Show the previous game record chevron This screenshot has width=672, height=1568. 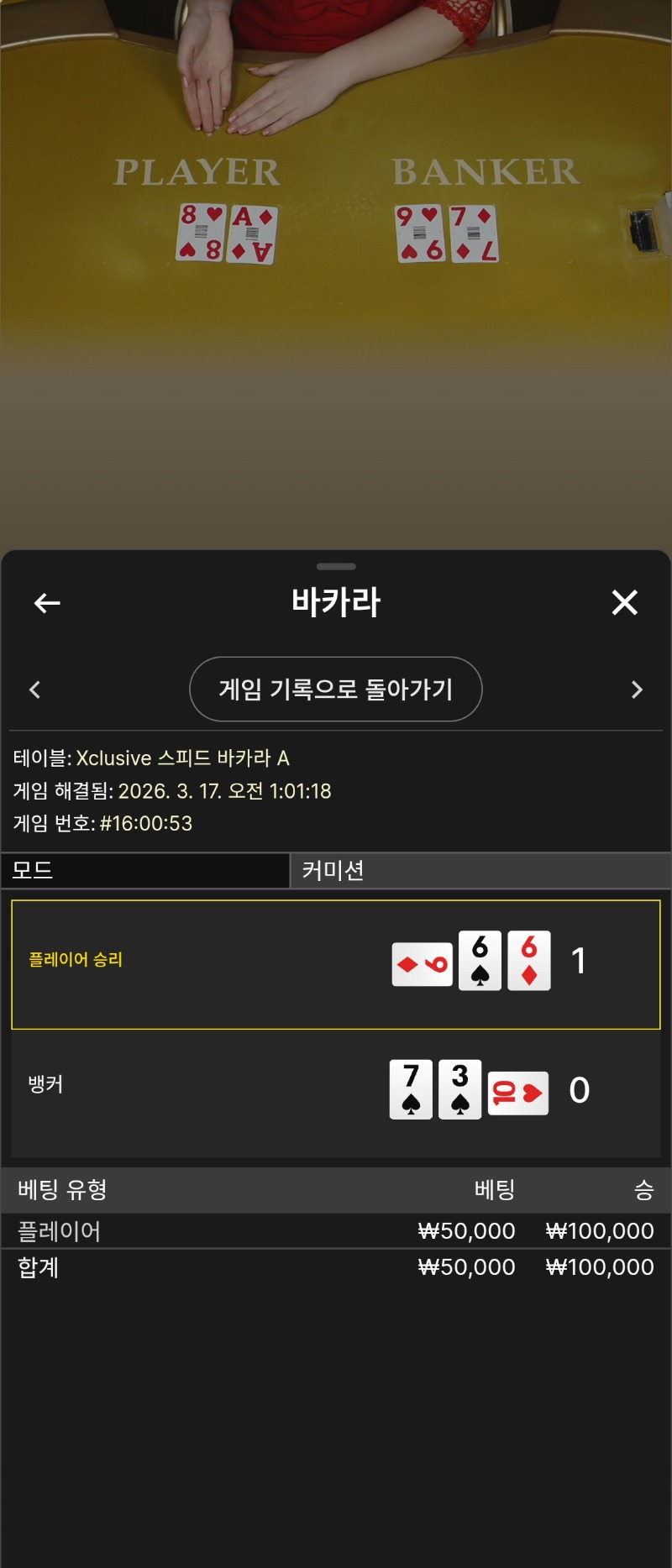click(35, 690)
